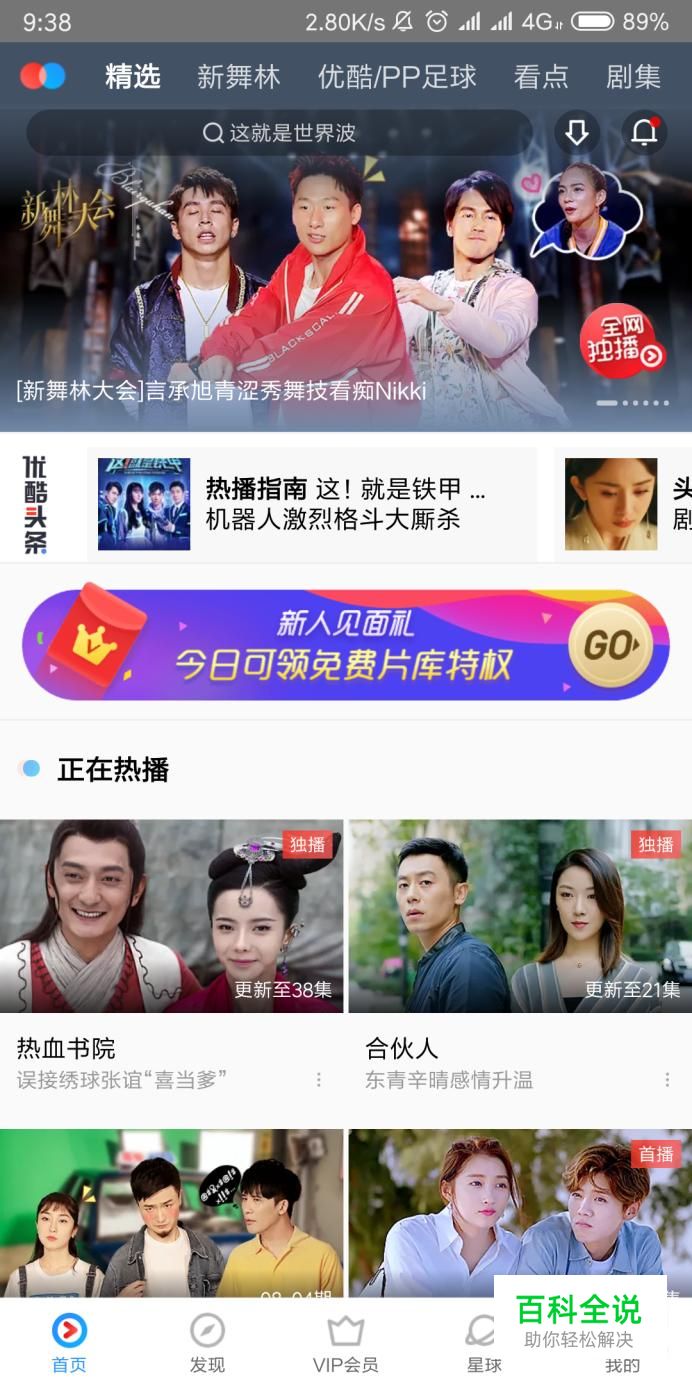Open more options for 合伙人
This screenshot has height=1384, width=692.
(x=667, y=1080)
